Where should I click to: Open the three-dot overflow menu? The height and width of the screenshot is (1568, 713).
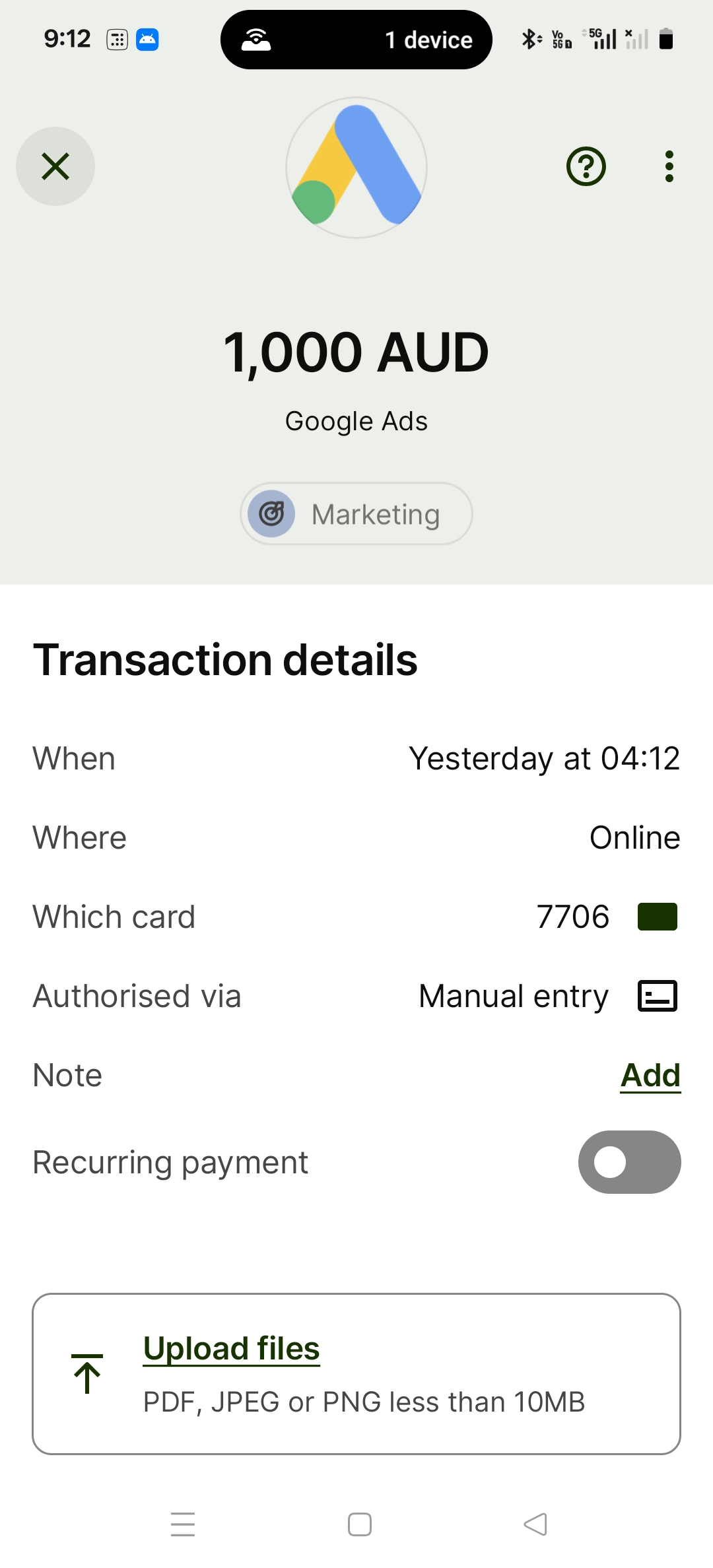(669, 166)
